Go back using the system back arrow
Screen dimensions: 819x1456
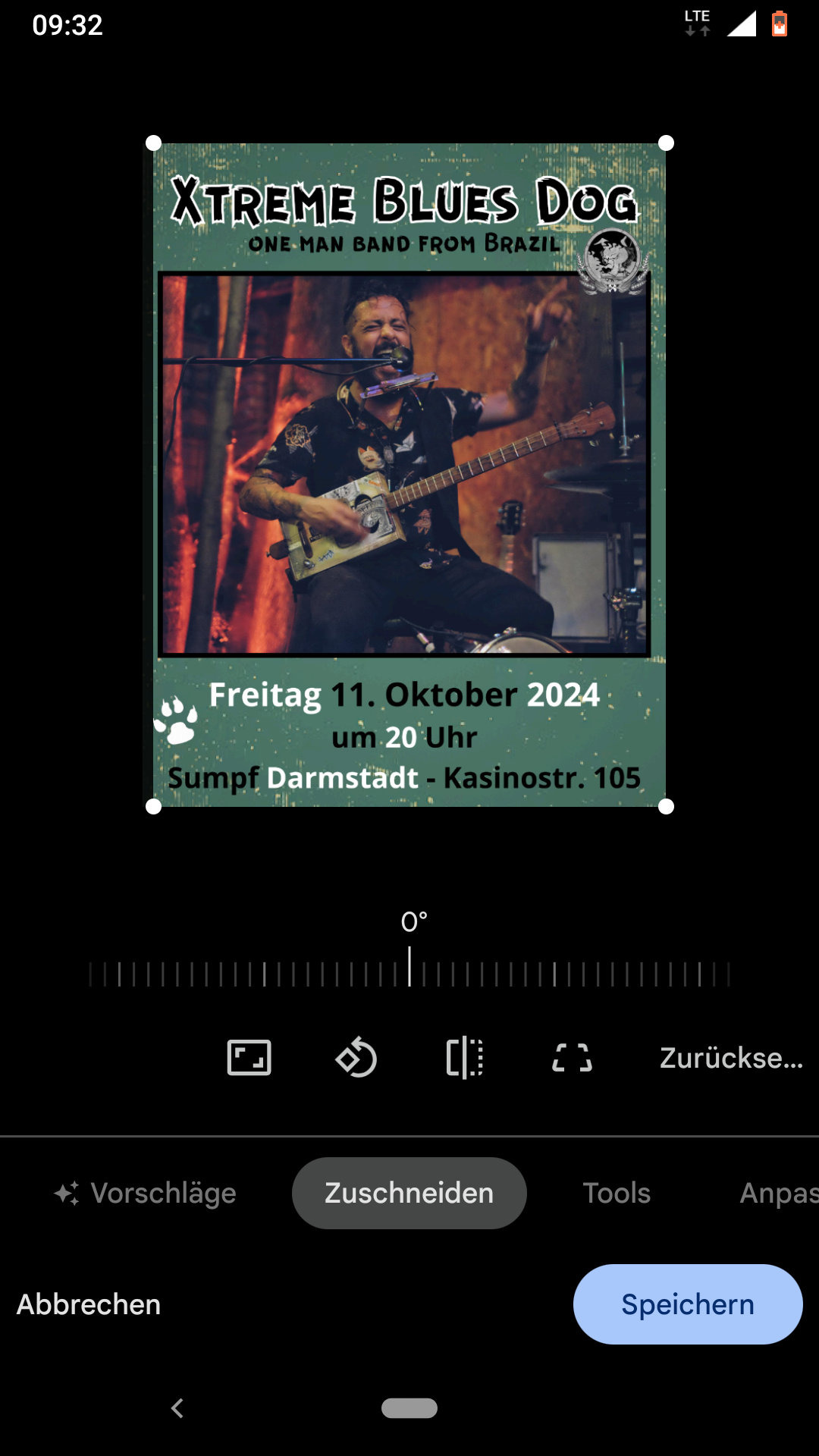(x=177, y=1408)
